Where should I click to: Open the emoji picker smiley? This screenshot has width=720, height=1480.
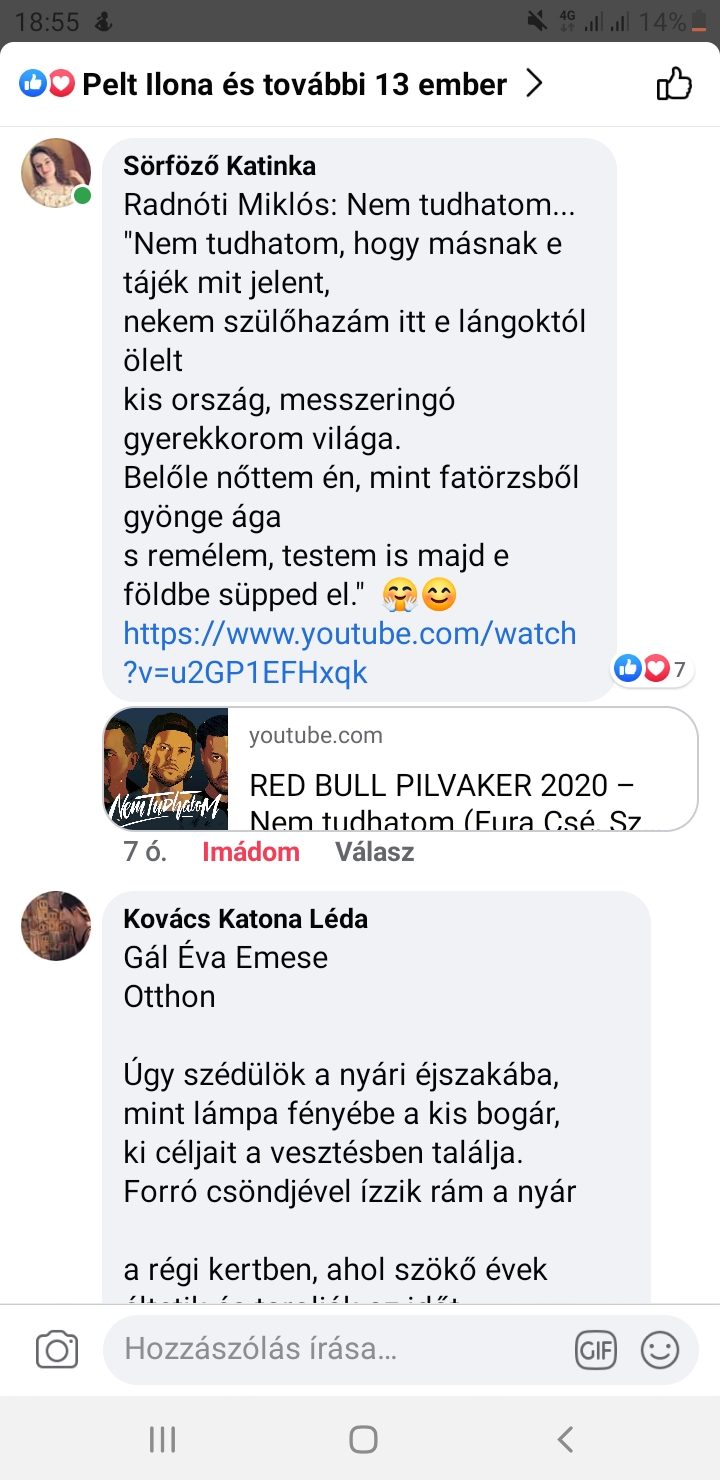click(660, 1350)
